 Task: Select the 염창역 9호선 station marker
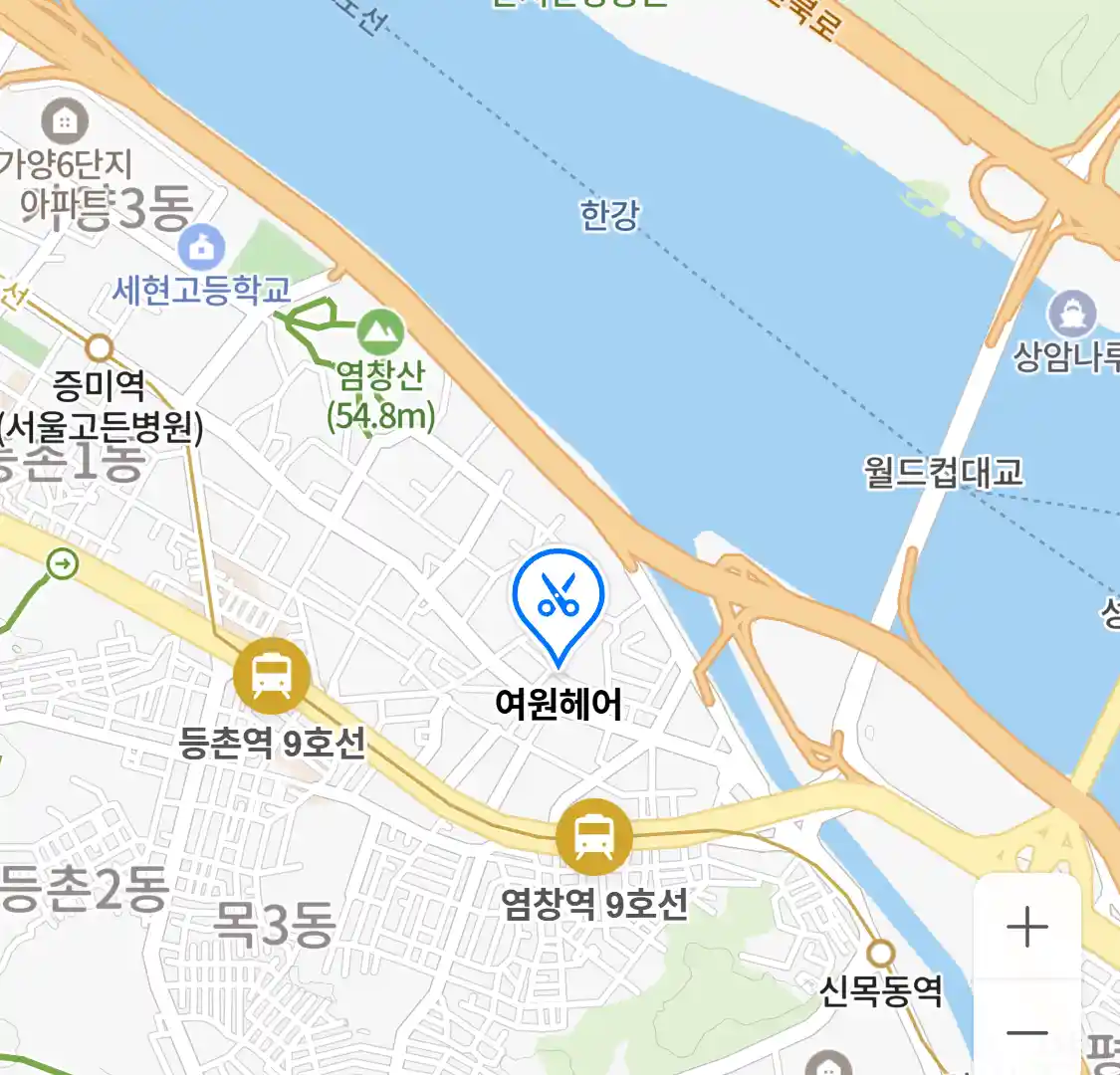tap(594, 837)
